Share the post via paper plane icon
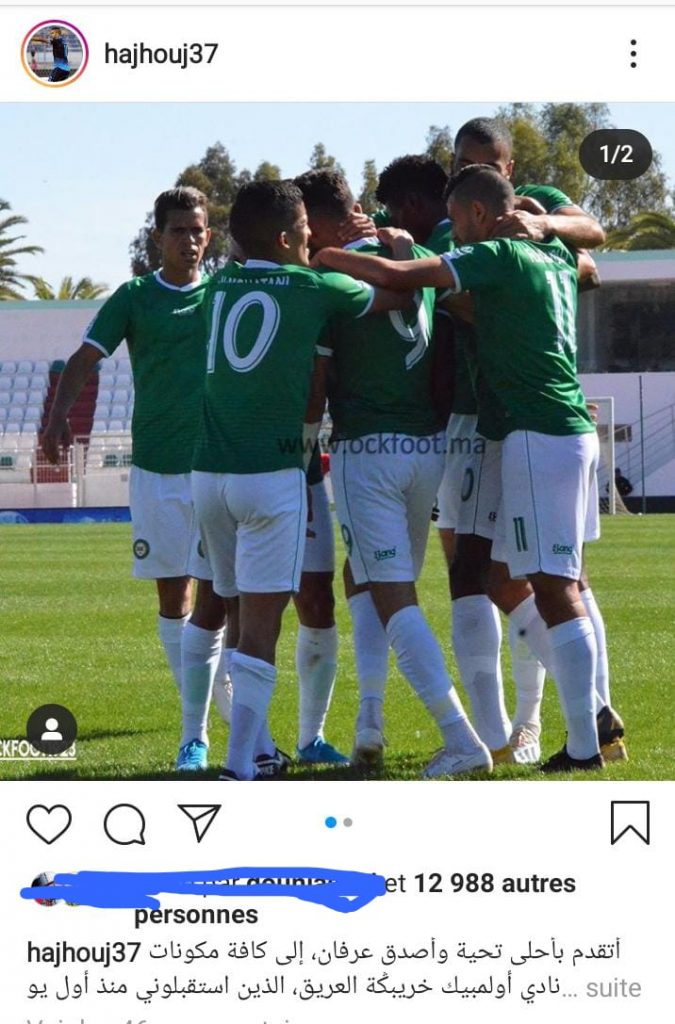The width and height of the screenshot is (675, 1024). (199, 822)
